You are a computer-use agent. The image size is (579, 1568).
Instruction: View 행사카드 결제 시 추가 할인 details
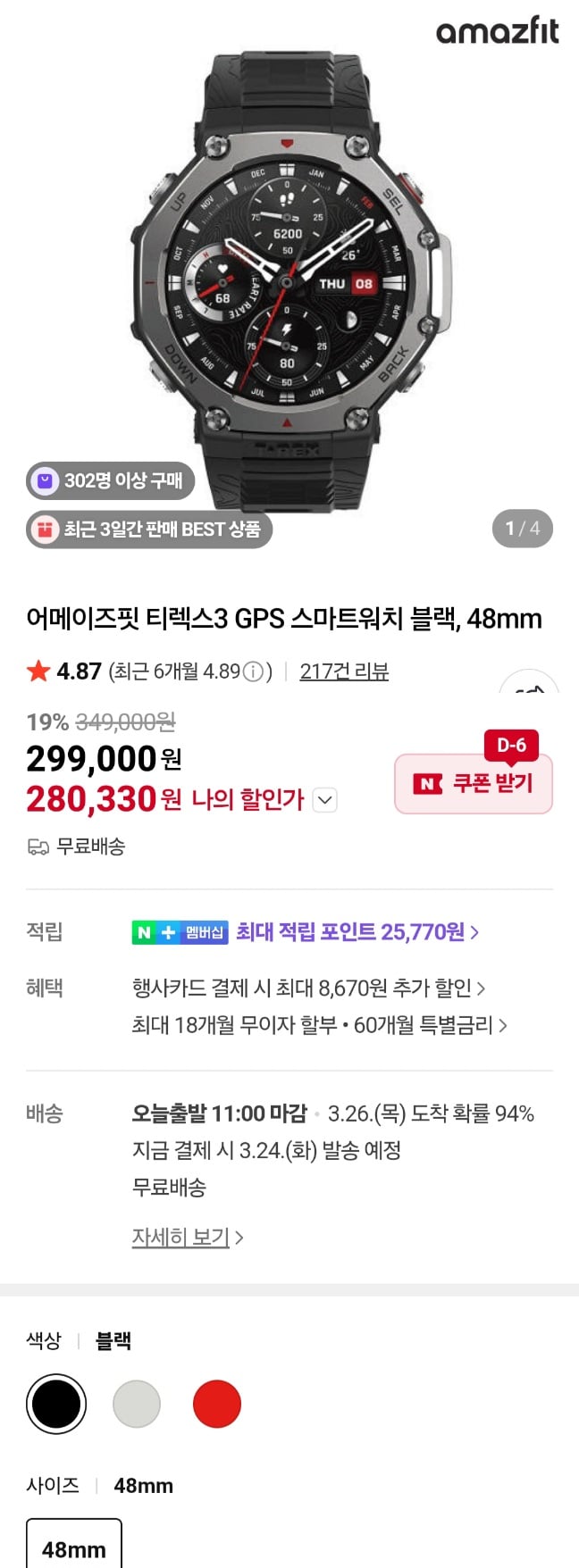(x=308, y=988)
